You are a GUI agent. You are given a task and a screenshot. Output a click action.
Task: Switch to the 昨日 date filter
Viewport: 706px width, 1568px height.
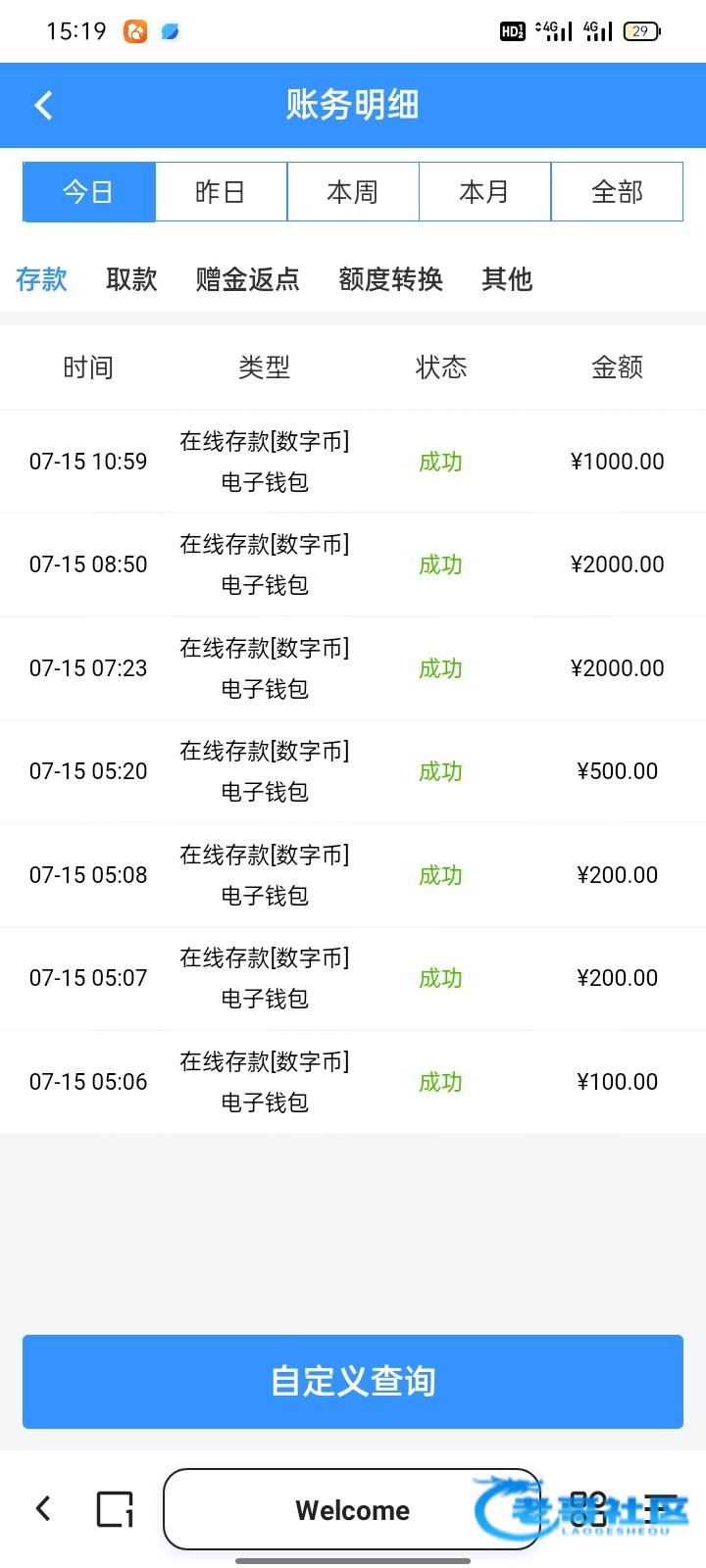click(x=221, y=192)
